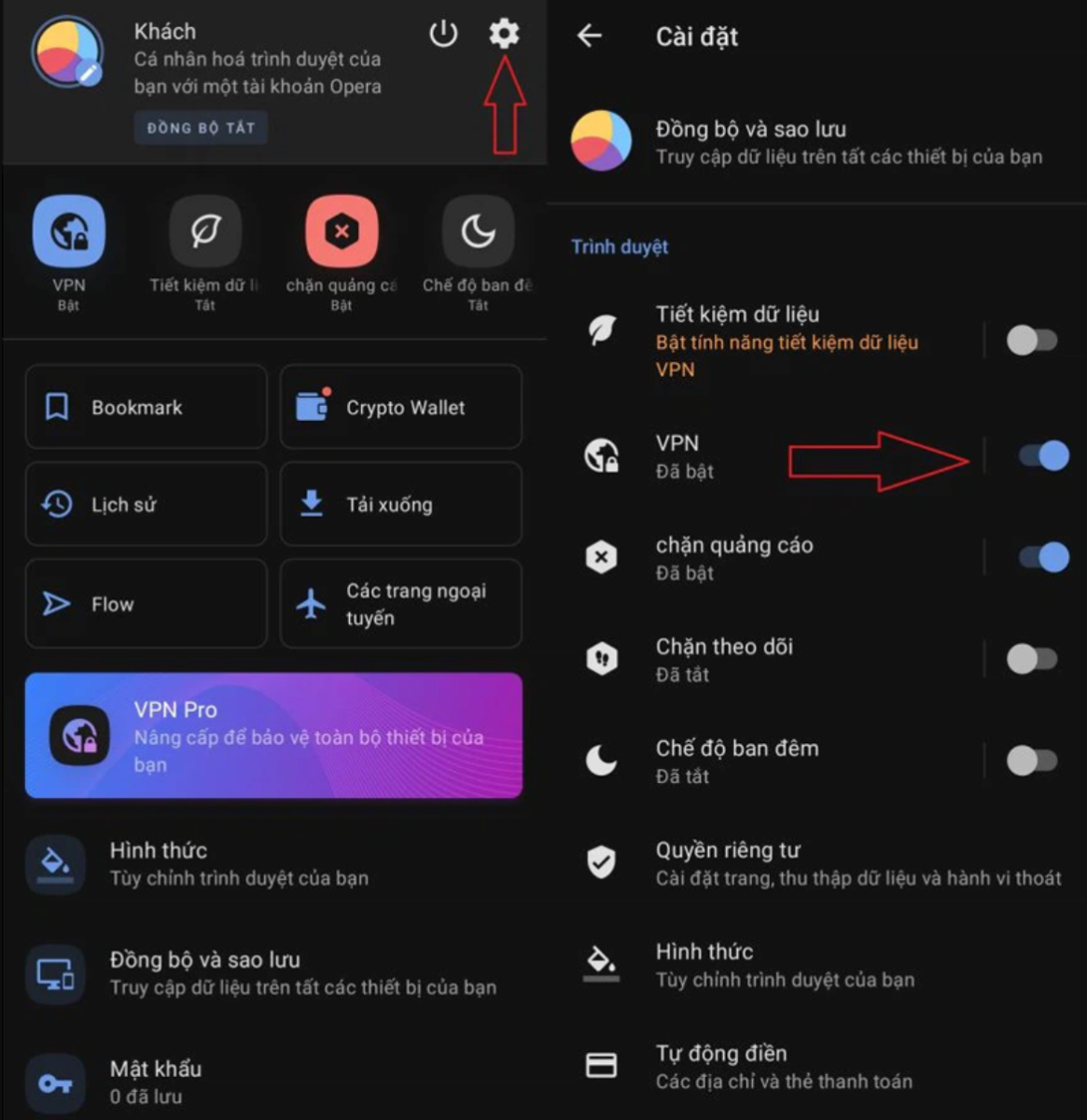Viewport: 1087px width, 1120px height.
Task: Tap the ĐỒNG BỘ TẮT chip
Action: (201, 128)
